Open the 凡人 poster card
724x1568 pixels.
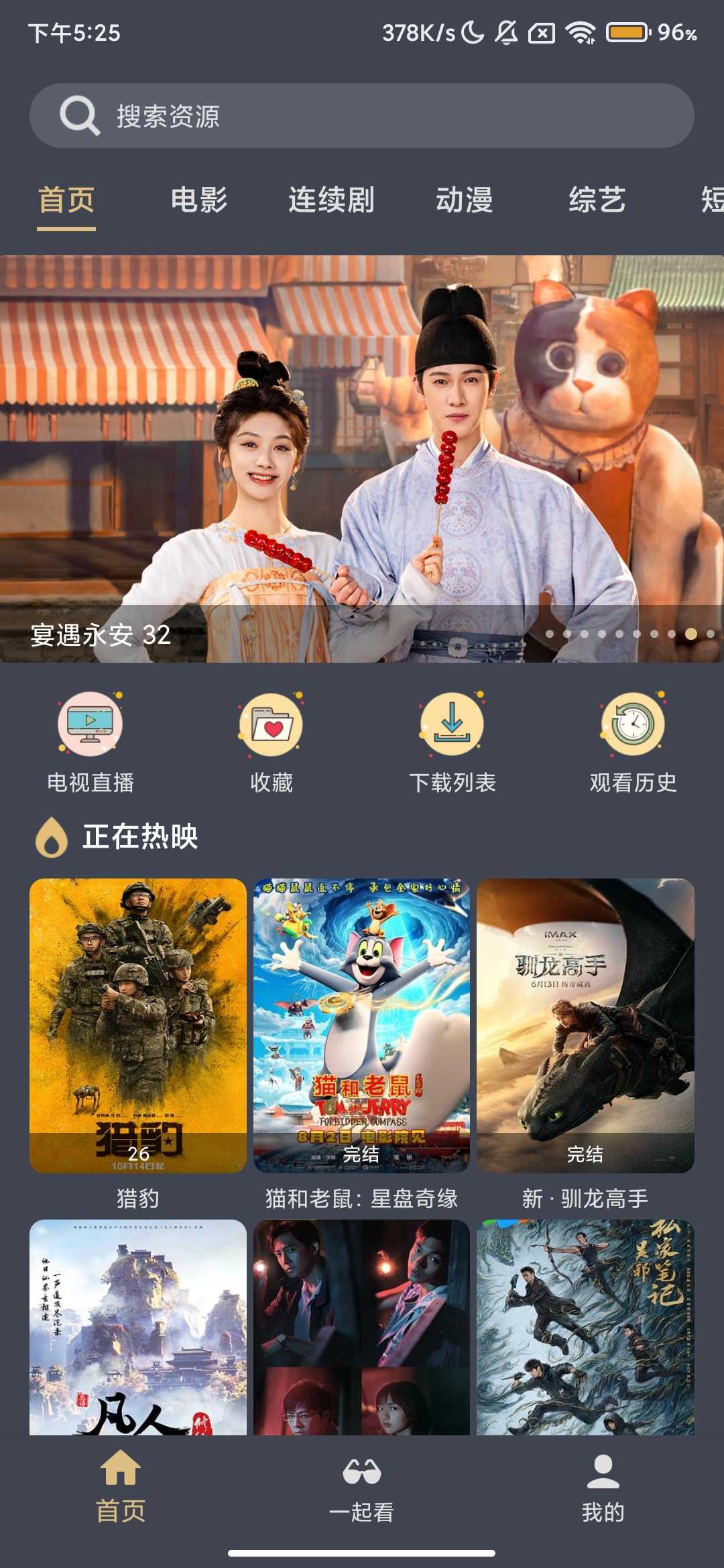pyautogui.click(x=138, y=1327)
